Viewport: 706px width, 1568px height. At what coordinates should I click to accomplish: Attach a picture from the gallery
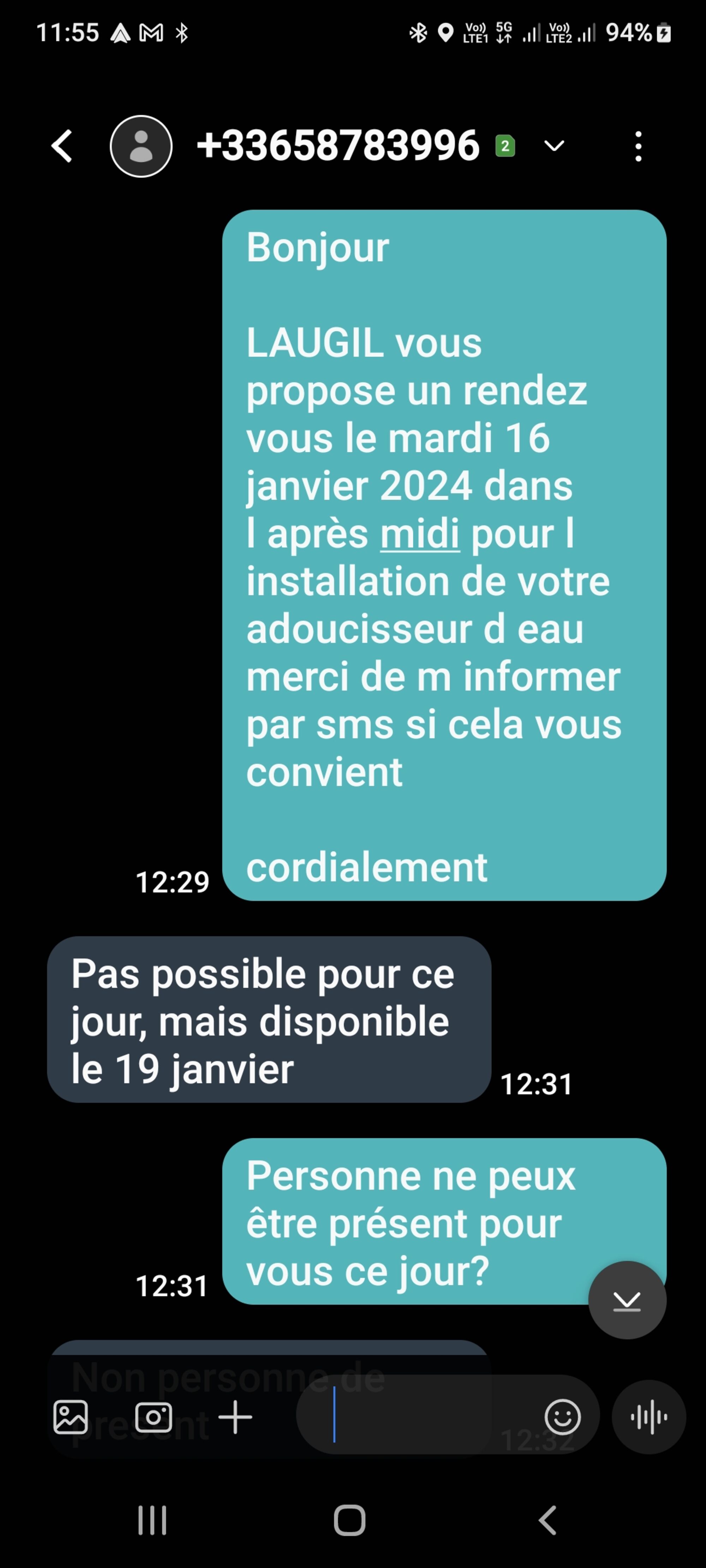click(x=71, y=1417)
